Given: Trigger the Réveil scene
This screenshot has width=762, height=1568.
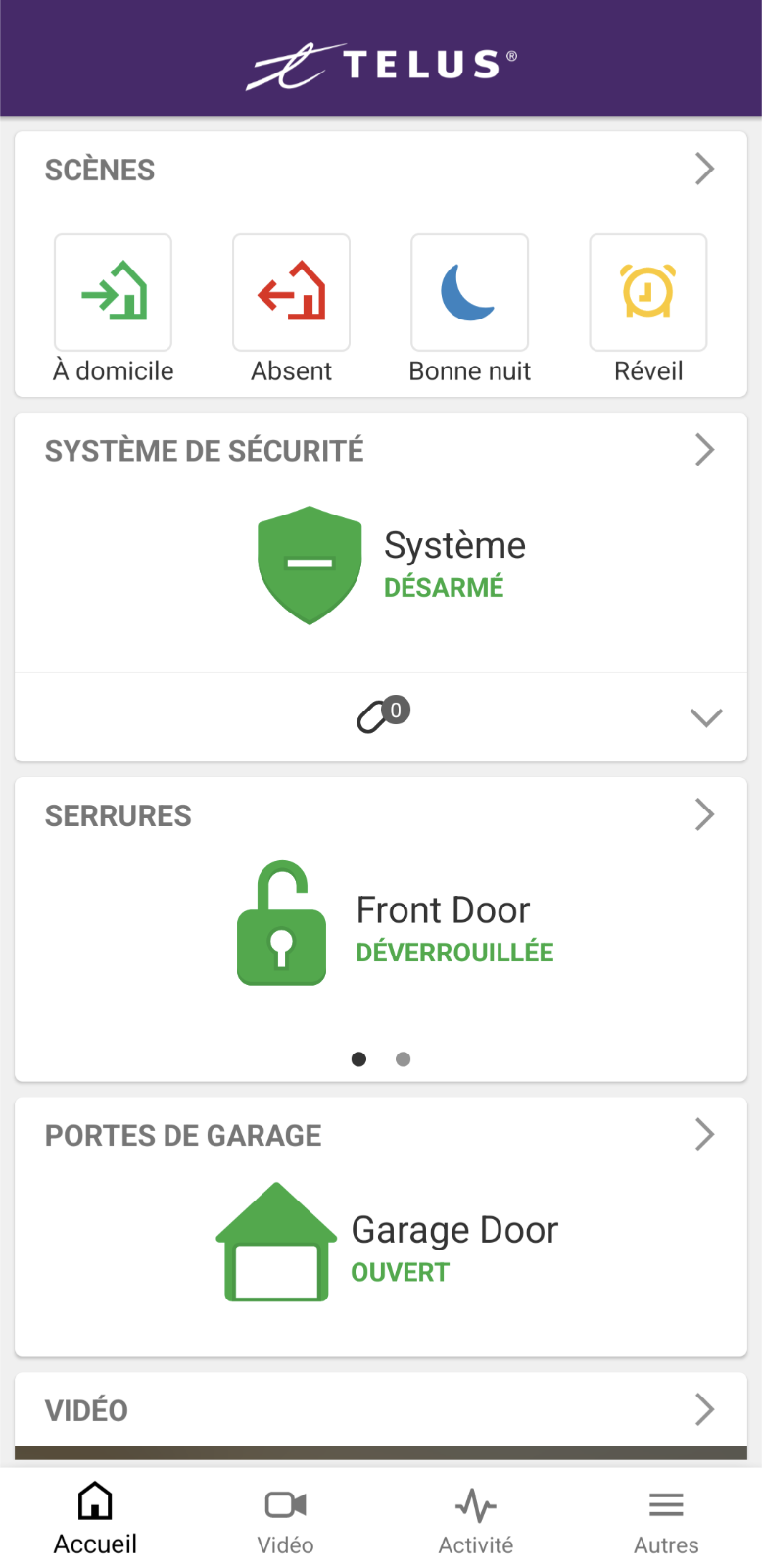Looking at the screenshot, I should [647, 292].
